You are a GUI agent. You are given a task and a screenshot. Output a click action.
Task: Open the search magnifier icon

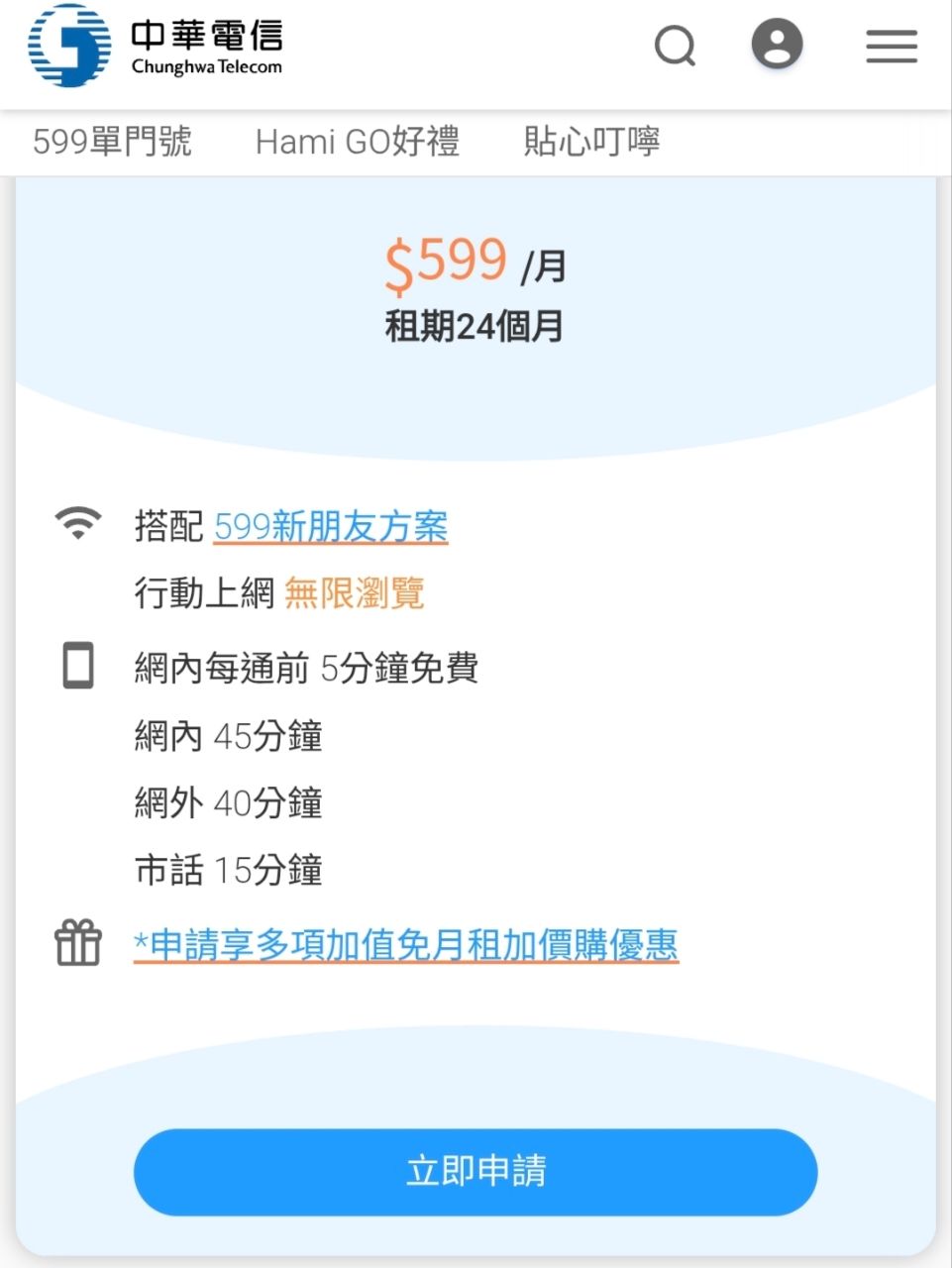pos(676,46)
